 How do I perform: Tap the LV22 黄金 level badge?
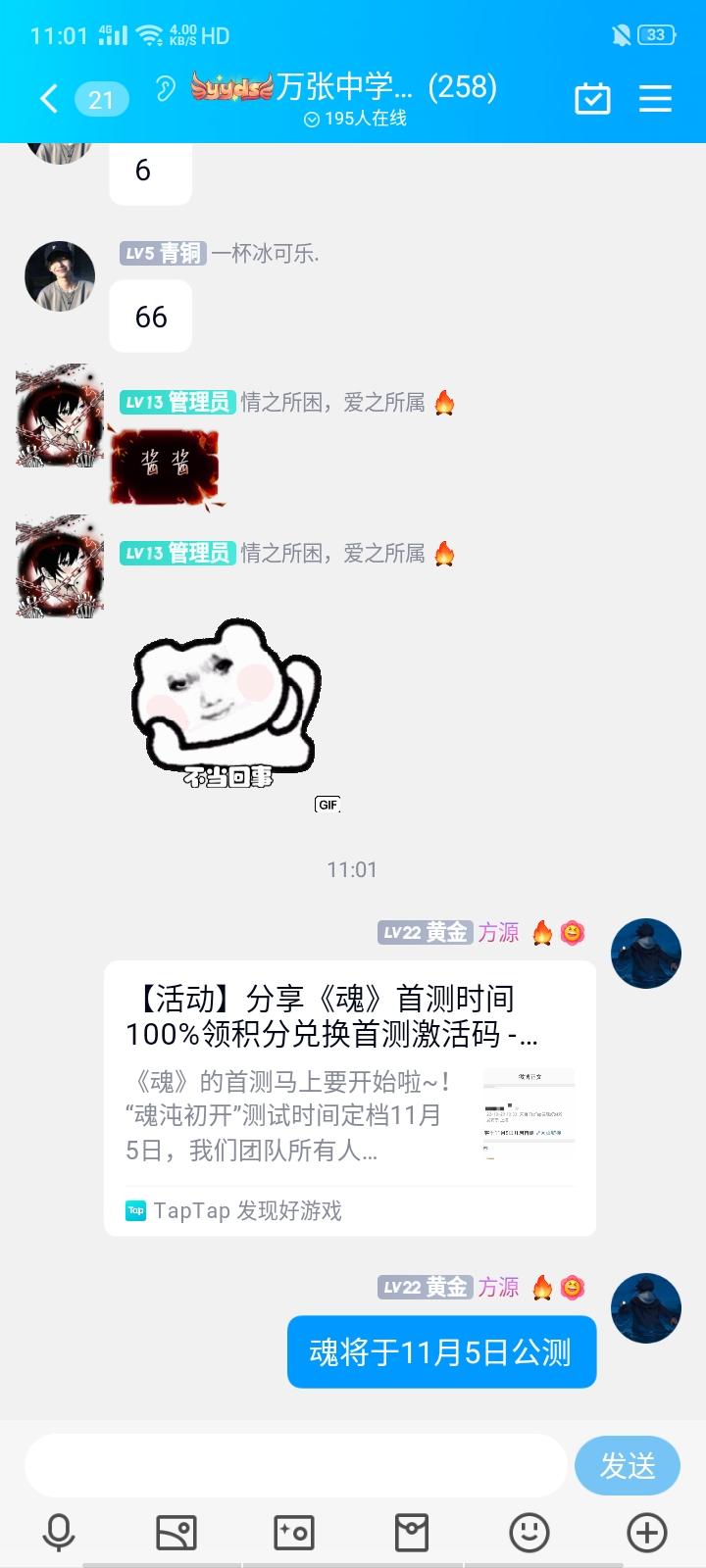click(x=427, y=932)
